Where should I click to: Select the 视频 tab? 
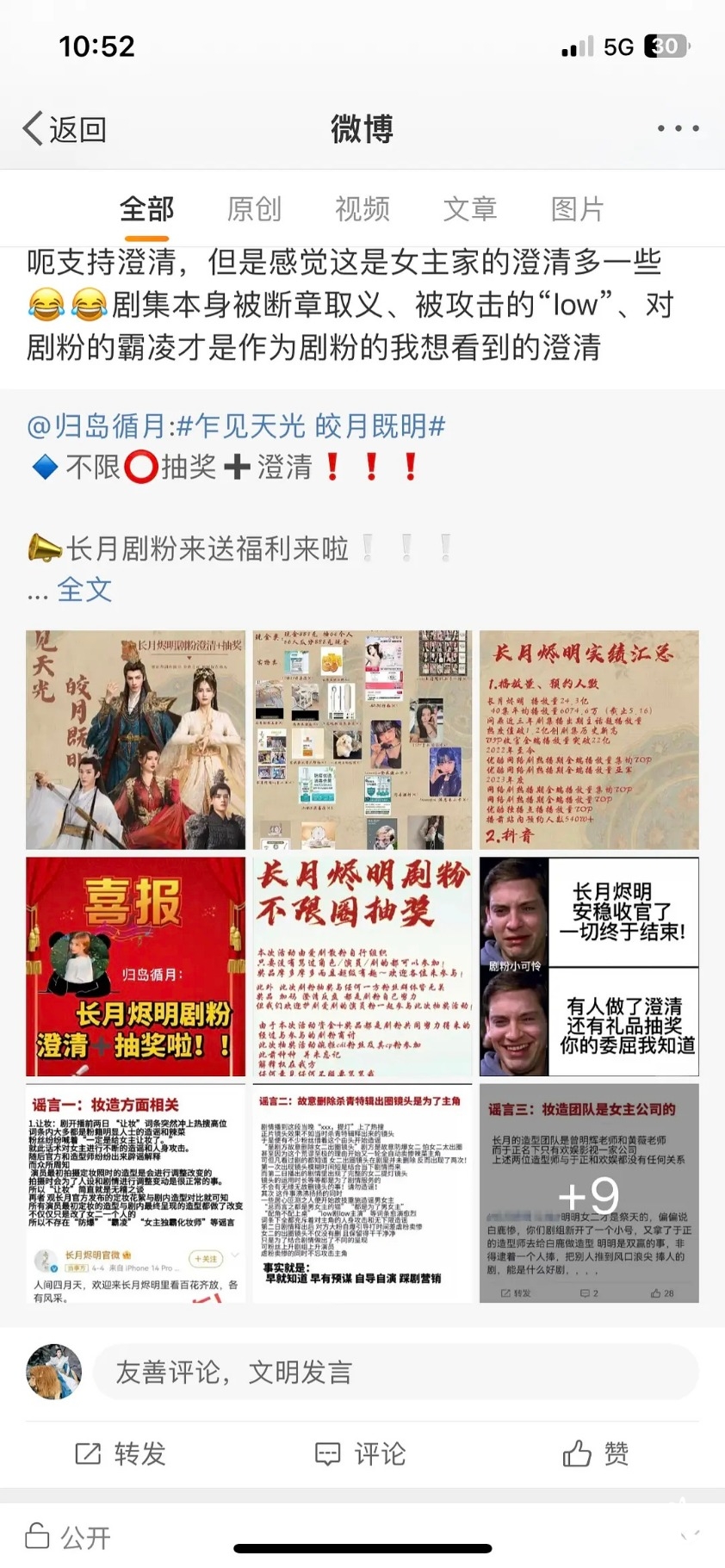click(362, 209)
